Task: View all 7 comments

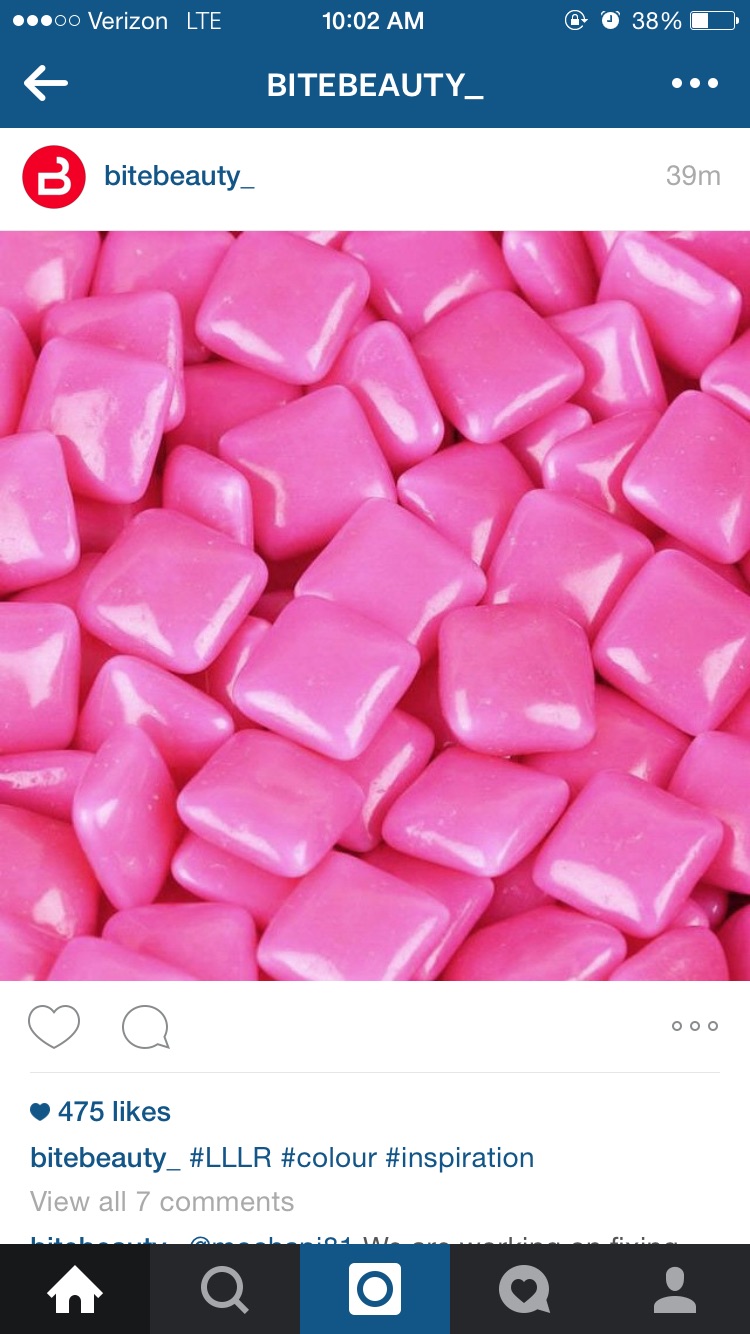Action: click(x=162, y=1202)
